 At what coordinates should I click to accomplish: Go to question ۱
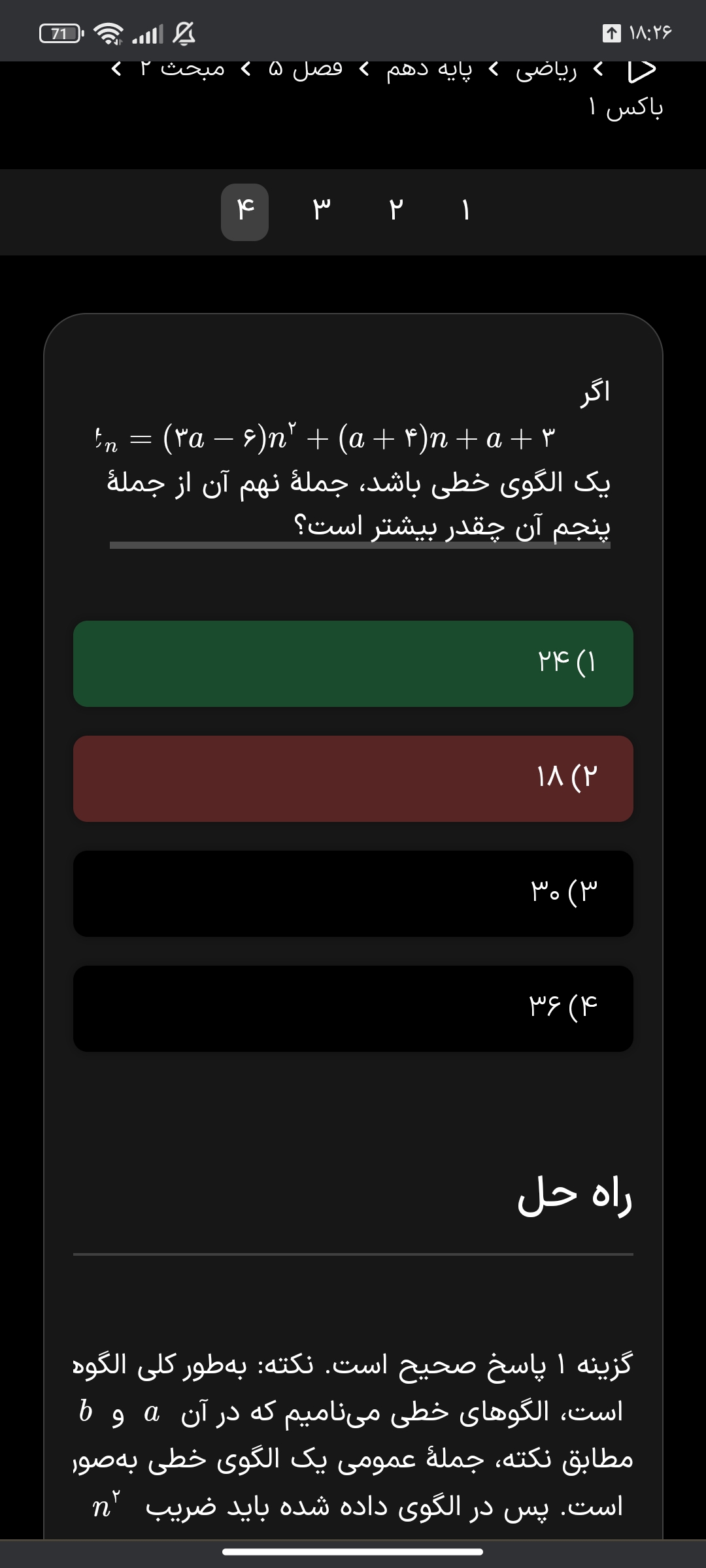click(x=465, y=212)
